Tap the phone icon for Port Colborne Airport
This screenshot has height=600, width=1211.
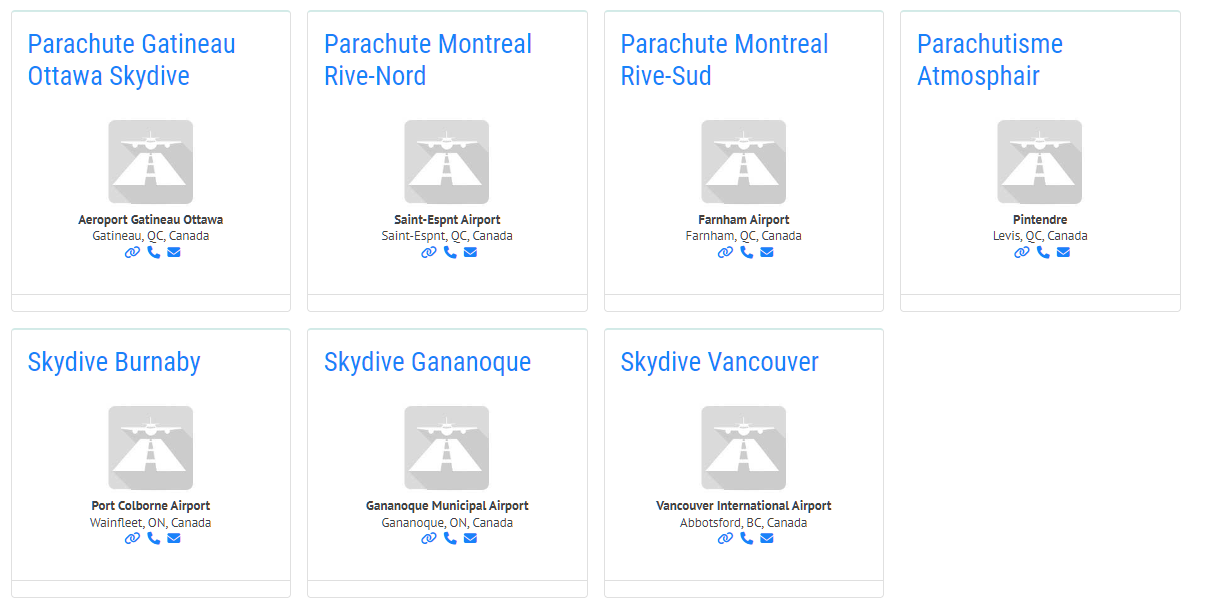153,539
